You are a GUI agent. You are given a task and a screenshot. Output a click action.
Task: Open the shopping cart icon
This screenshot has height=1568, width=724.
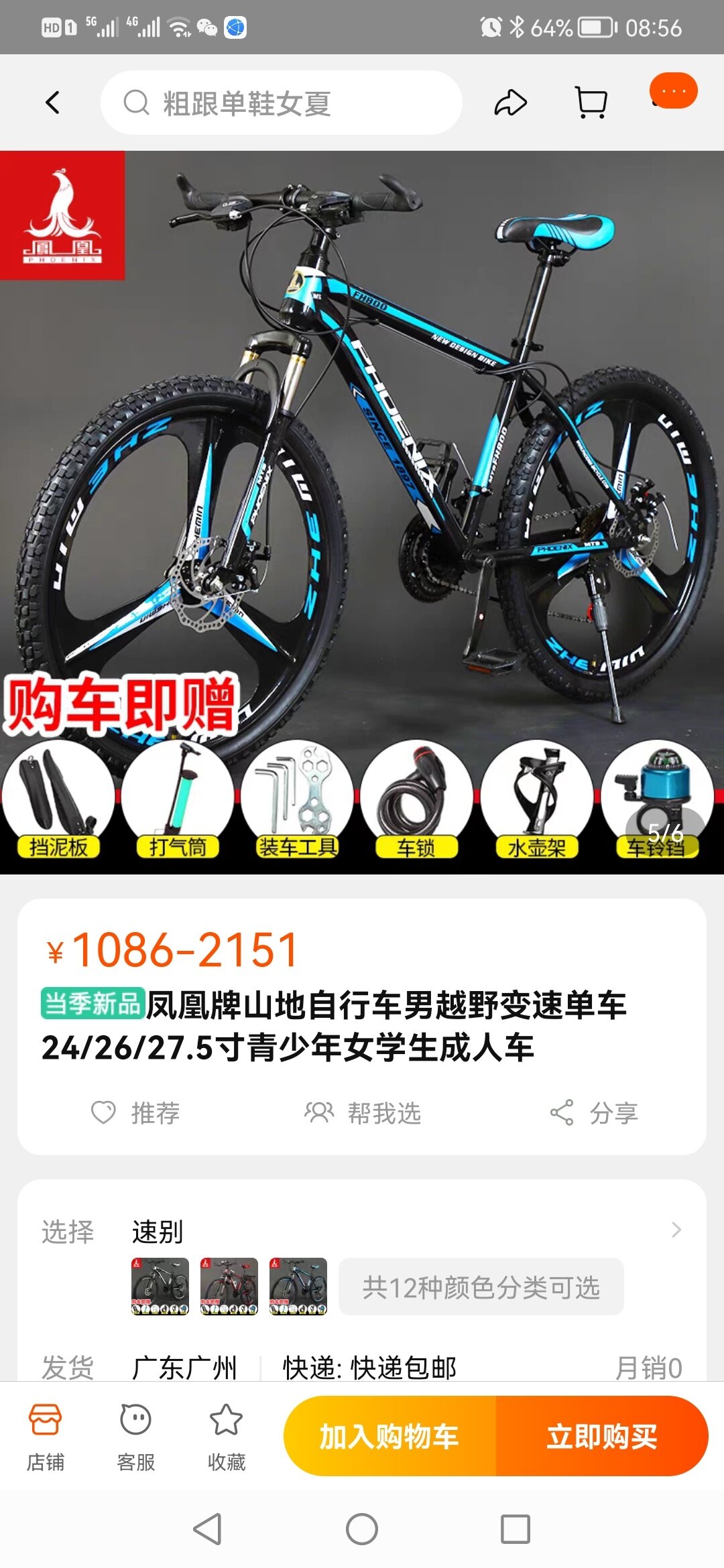(x=591, y=103)
